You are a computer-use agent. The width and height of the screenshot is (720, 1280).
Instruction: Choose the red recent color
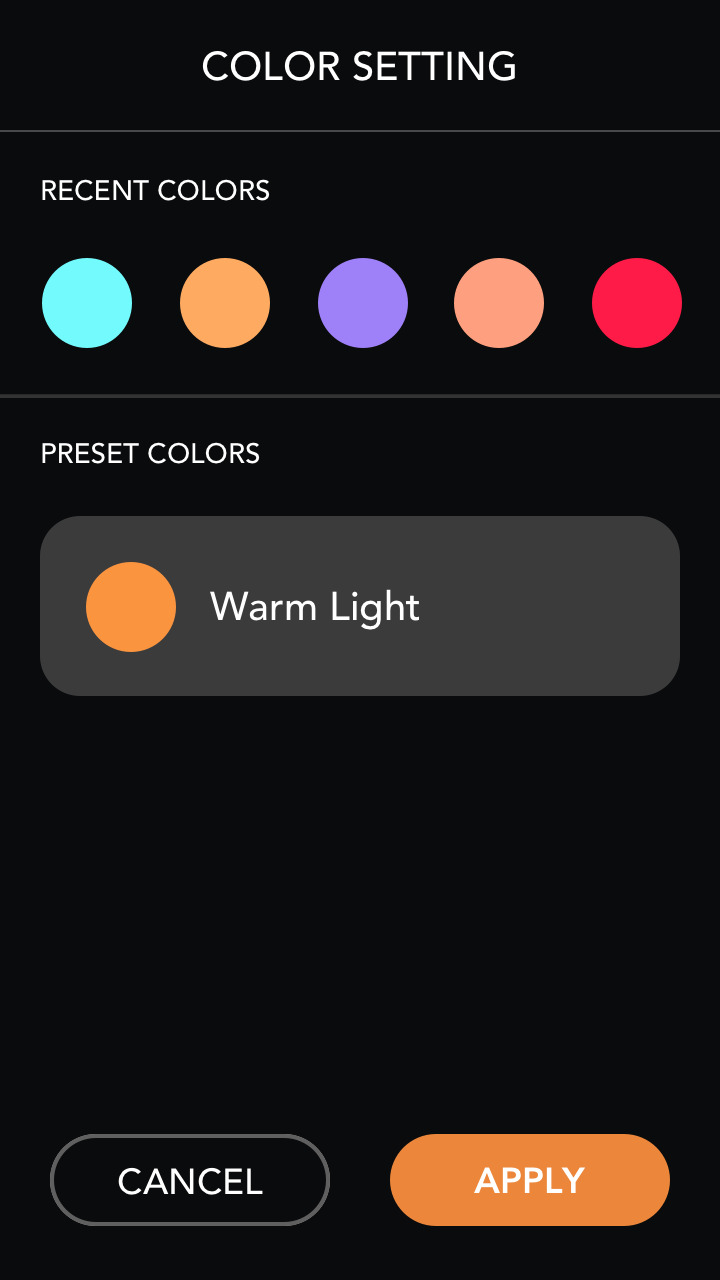coord(637,303)
